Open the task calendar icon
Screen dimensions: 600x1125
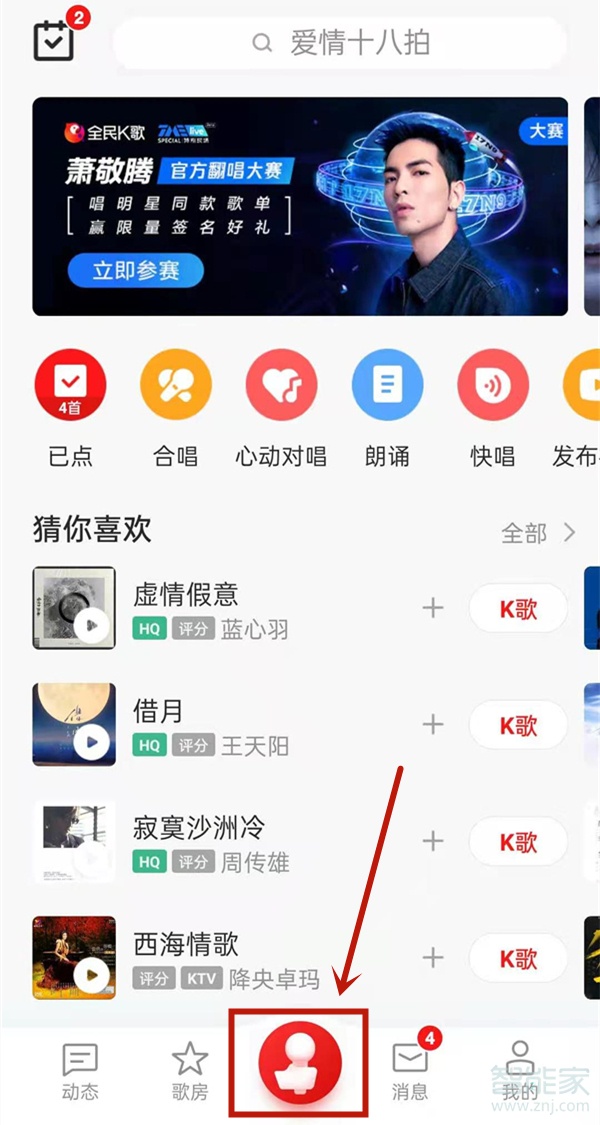click(54, 40)
